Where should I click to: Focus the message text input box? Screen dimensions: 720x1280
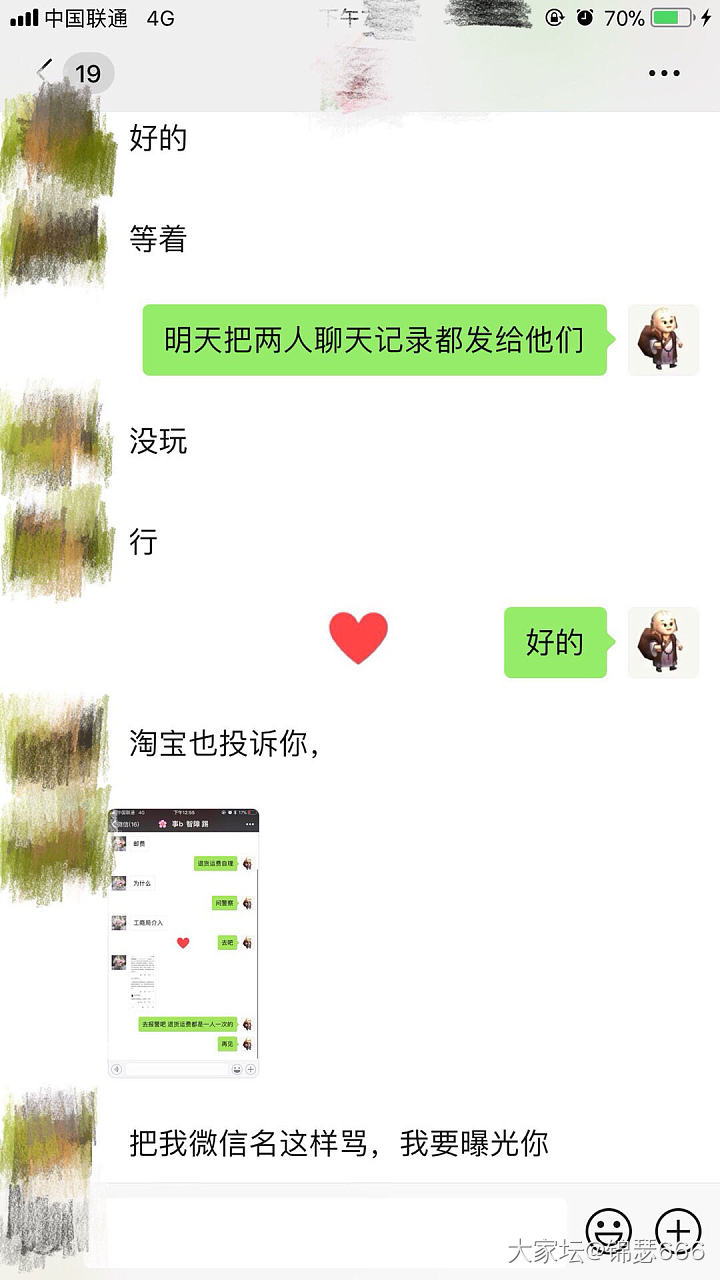tap(335, 1230)
